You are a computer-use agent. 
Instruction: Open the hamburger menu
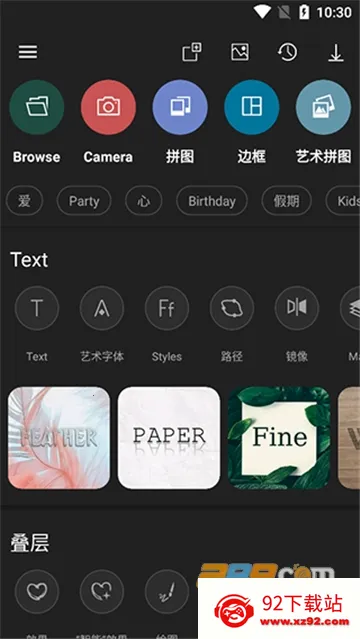tap(28, 52)
